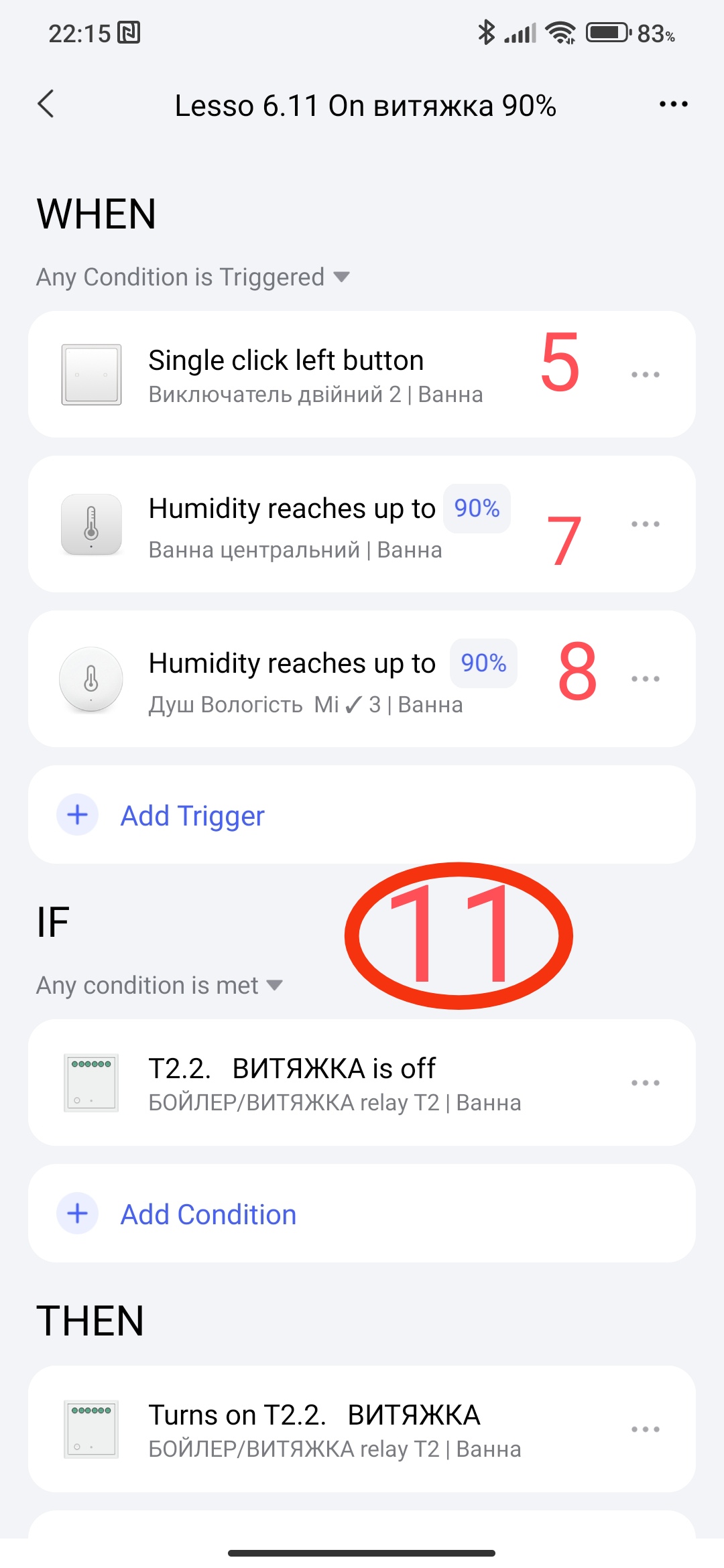Expand the Any Condition is Triggered dropdown

pos(193,277)
